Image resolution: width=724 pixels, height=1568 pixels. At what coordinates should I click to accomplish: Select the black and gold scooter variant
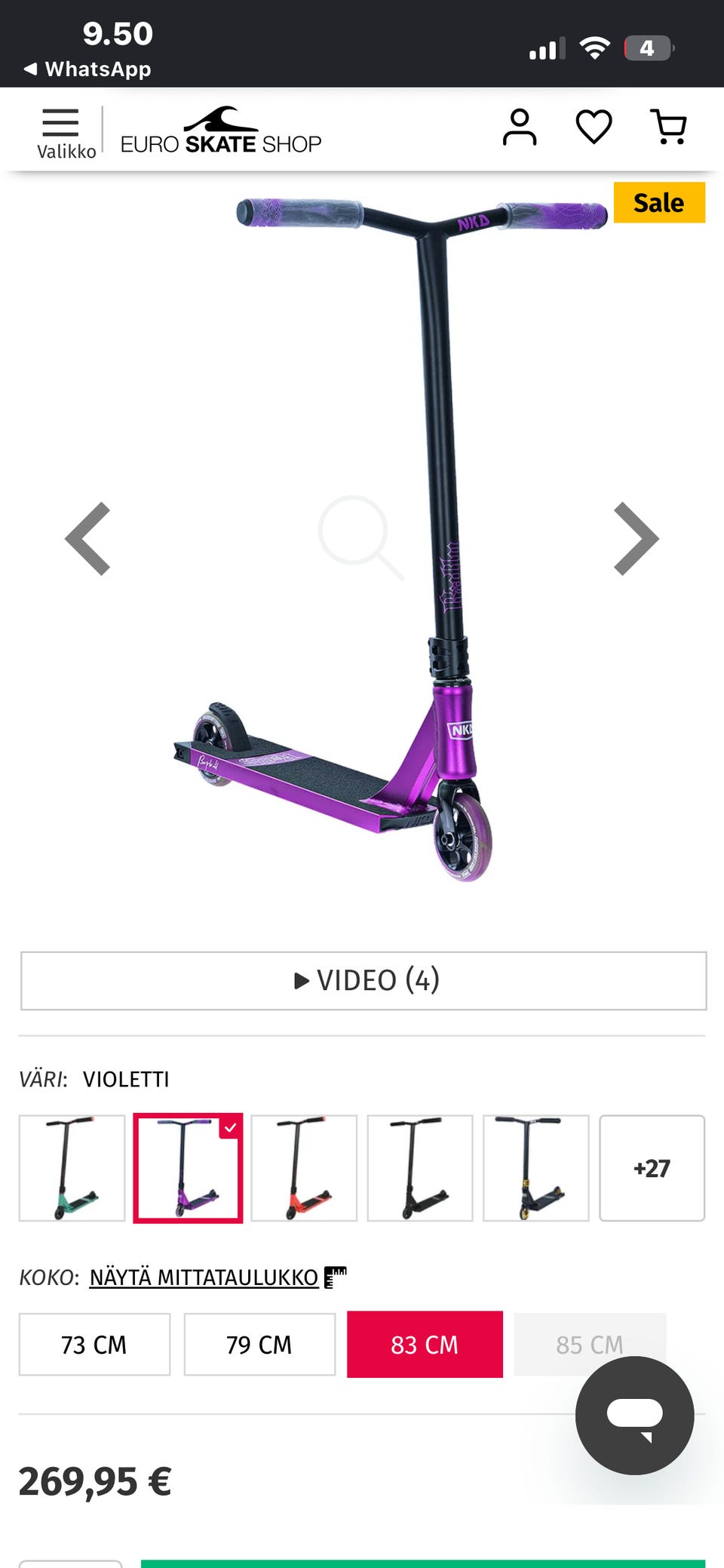click(536, 1168)
